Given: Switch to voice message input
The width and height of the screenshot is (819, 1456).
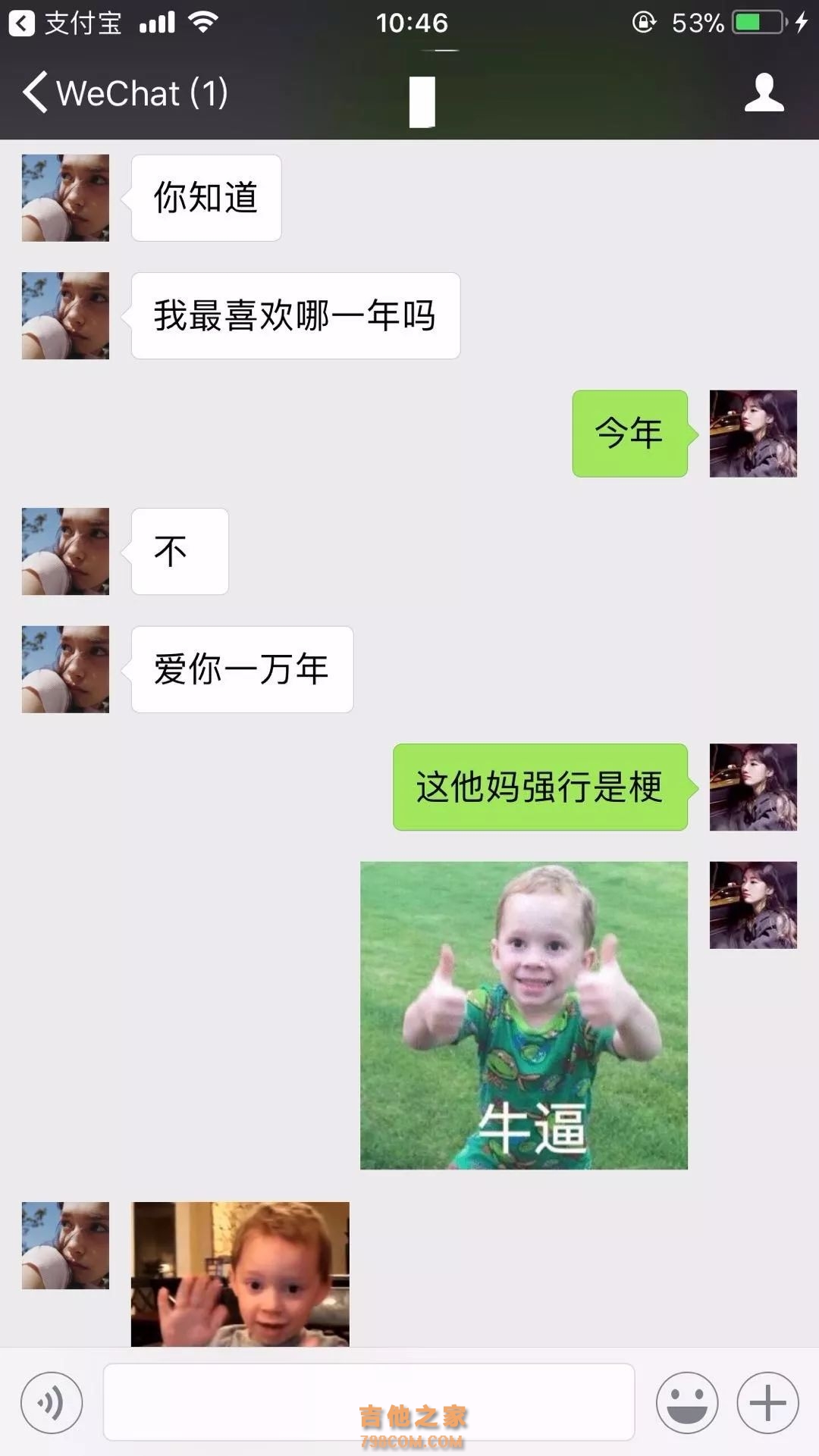Looking at the screenshot, I should [52, 1403].
